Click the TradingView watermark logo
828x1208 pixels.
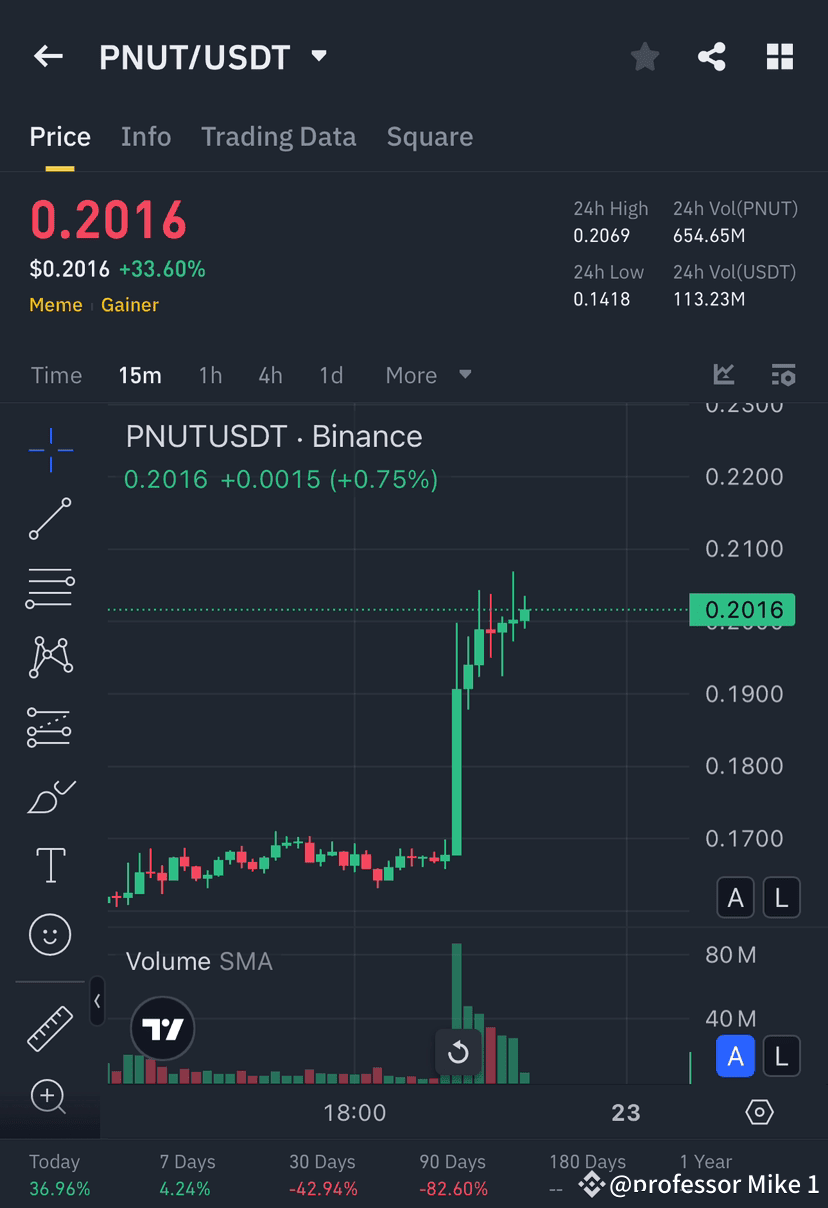tap(162, 1029)
